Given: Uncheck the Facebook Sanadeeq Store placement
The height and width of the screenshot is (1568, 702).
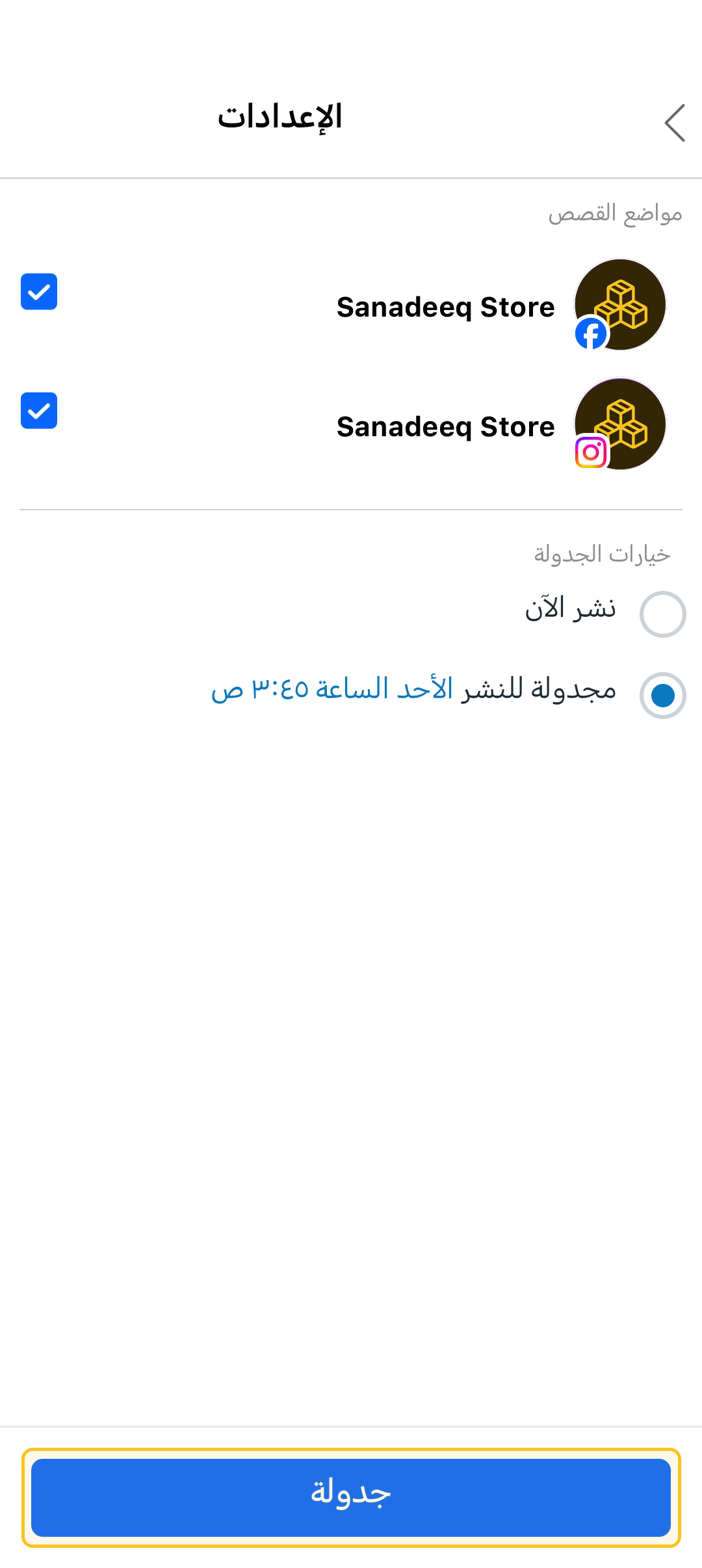Looking at the screenshot, I should 39,292.
